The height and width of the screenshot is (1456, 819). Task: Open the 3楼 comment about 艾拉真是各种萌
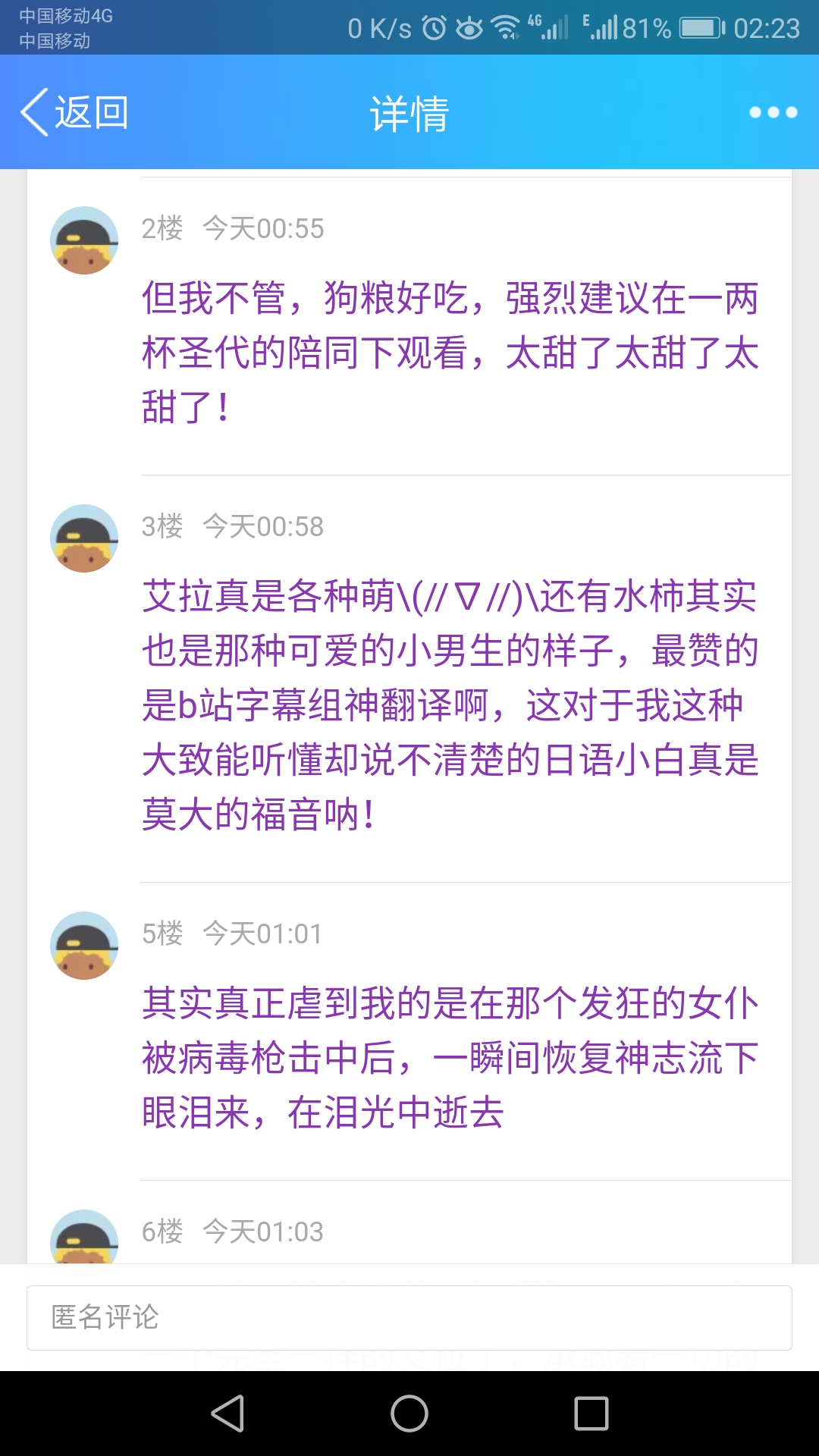click(x=450, y=705)
